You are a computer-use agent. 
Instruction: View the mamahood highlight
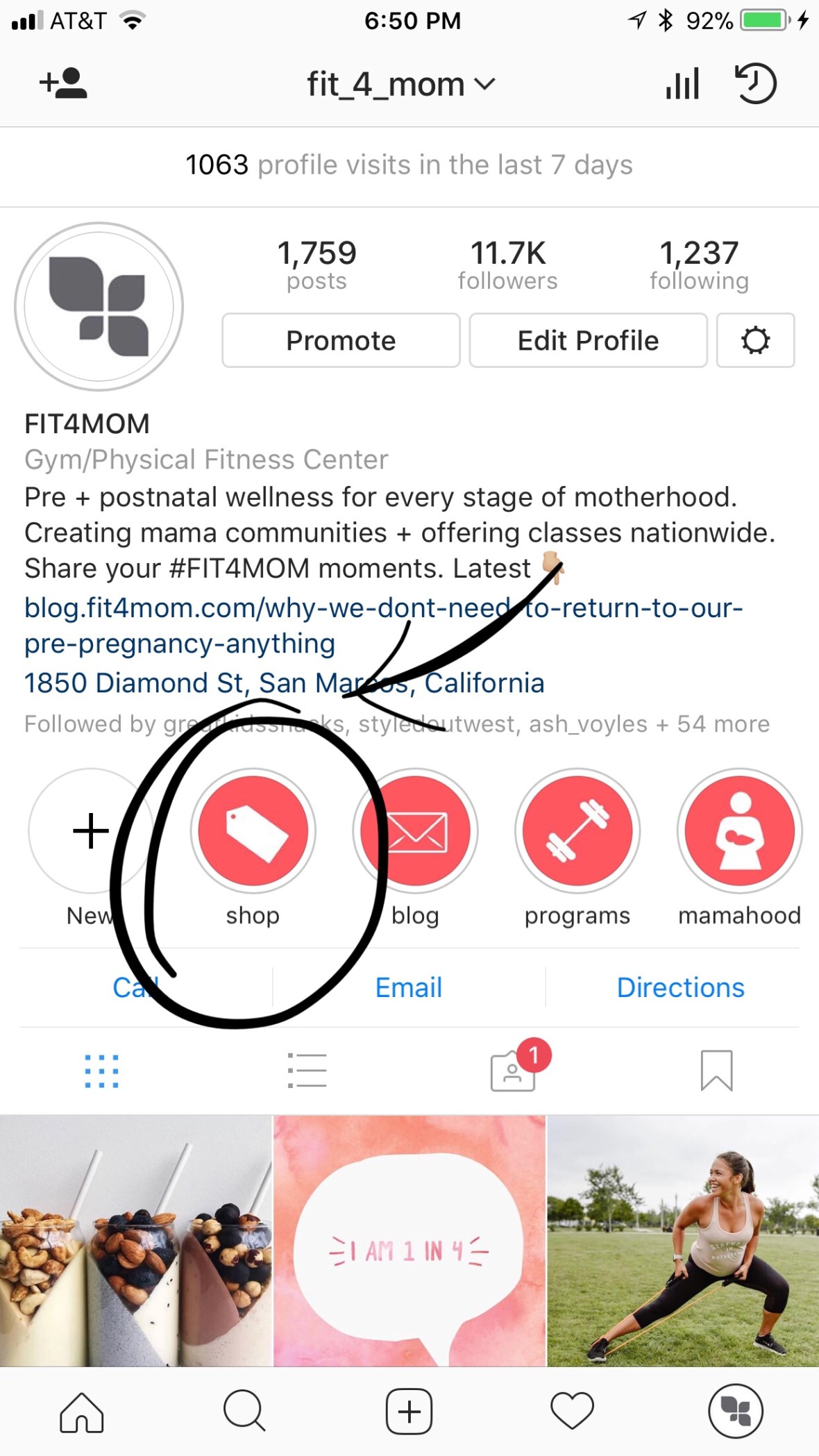[x=739, y=830]
